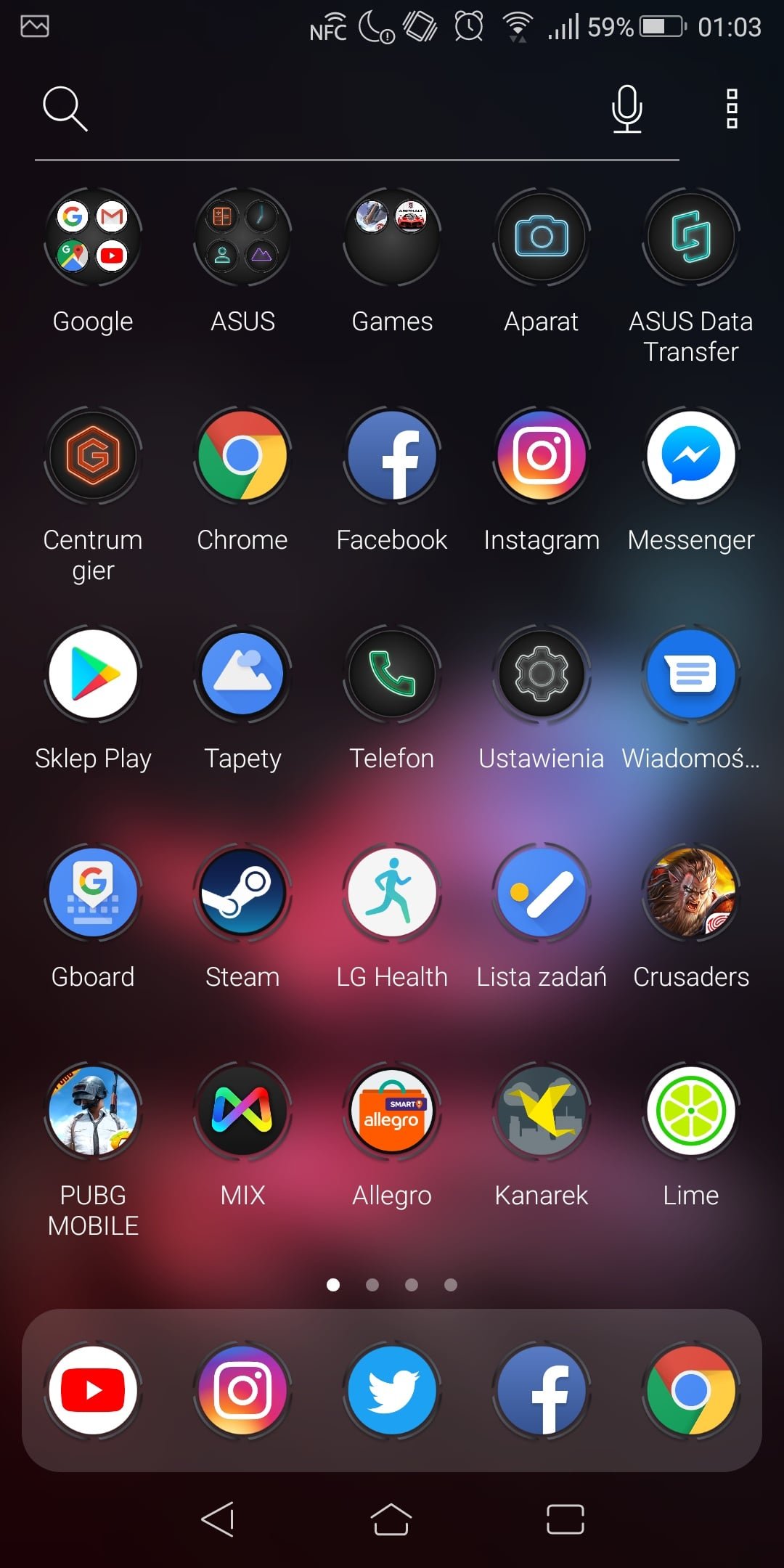784x1568 pixels.
Task: Open Lista zadań app
Action: click(542, 892)
